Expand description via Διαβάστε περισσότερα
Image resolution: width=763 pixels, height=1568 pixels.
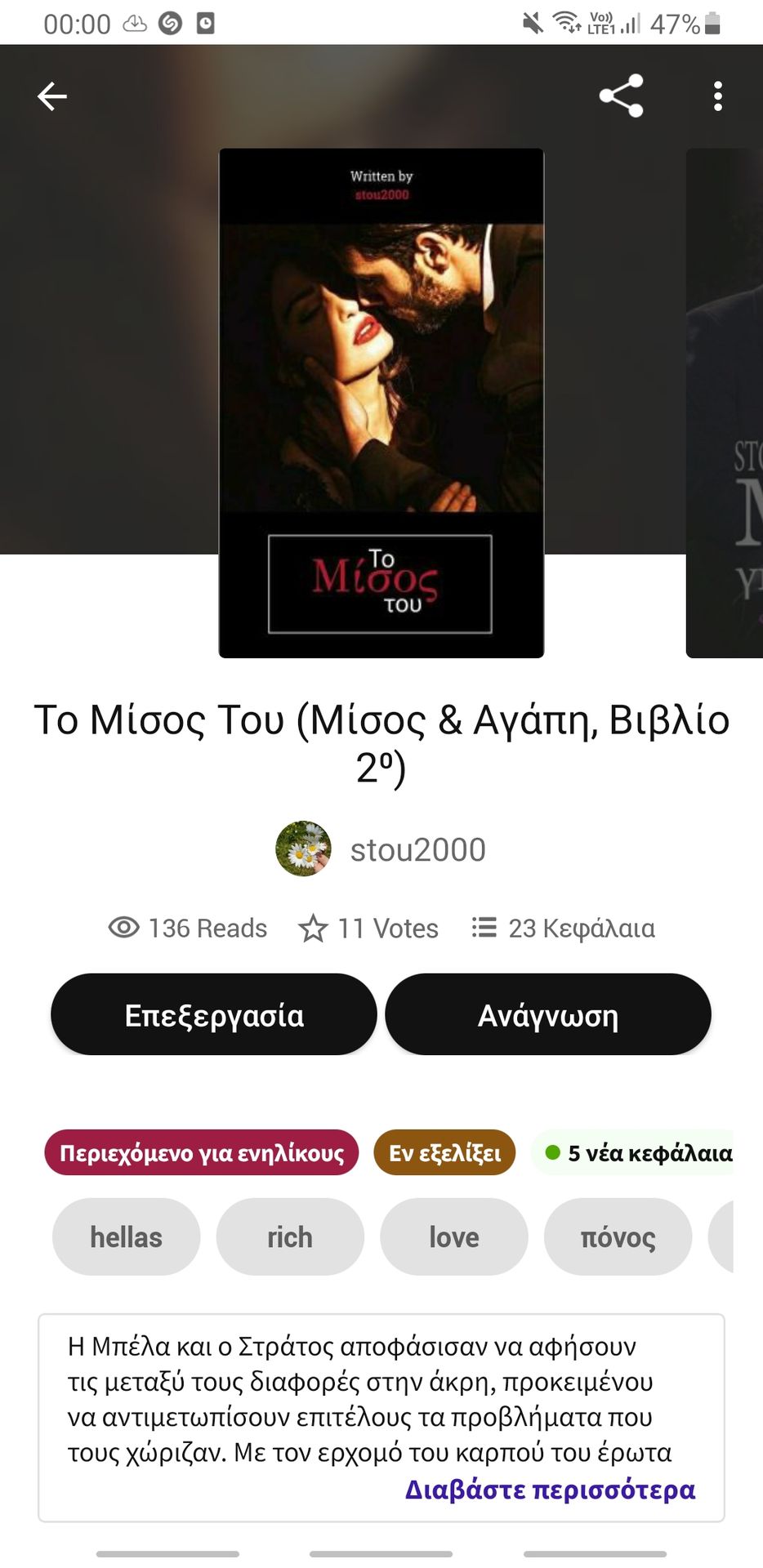click(550, 1490)
